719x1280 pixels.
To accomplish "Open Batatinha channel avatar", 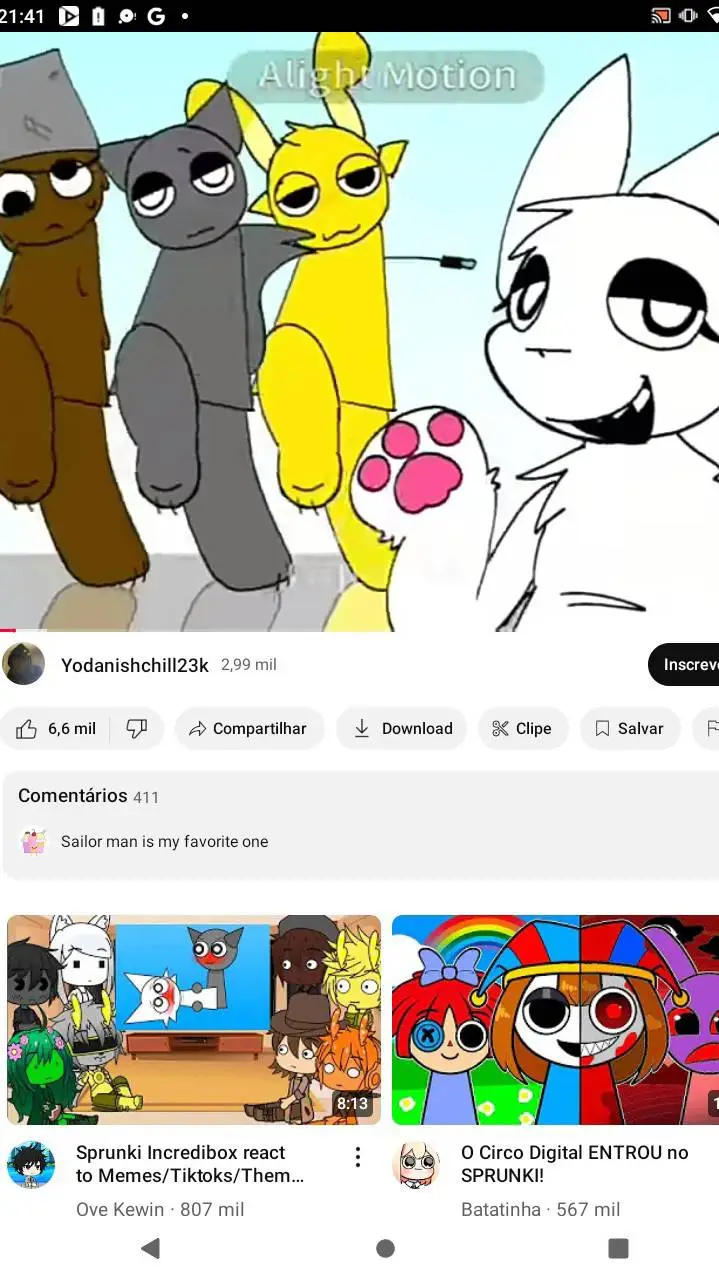I will [416, 1164].
